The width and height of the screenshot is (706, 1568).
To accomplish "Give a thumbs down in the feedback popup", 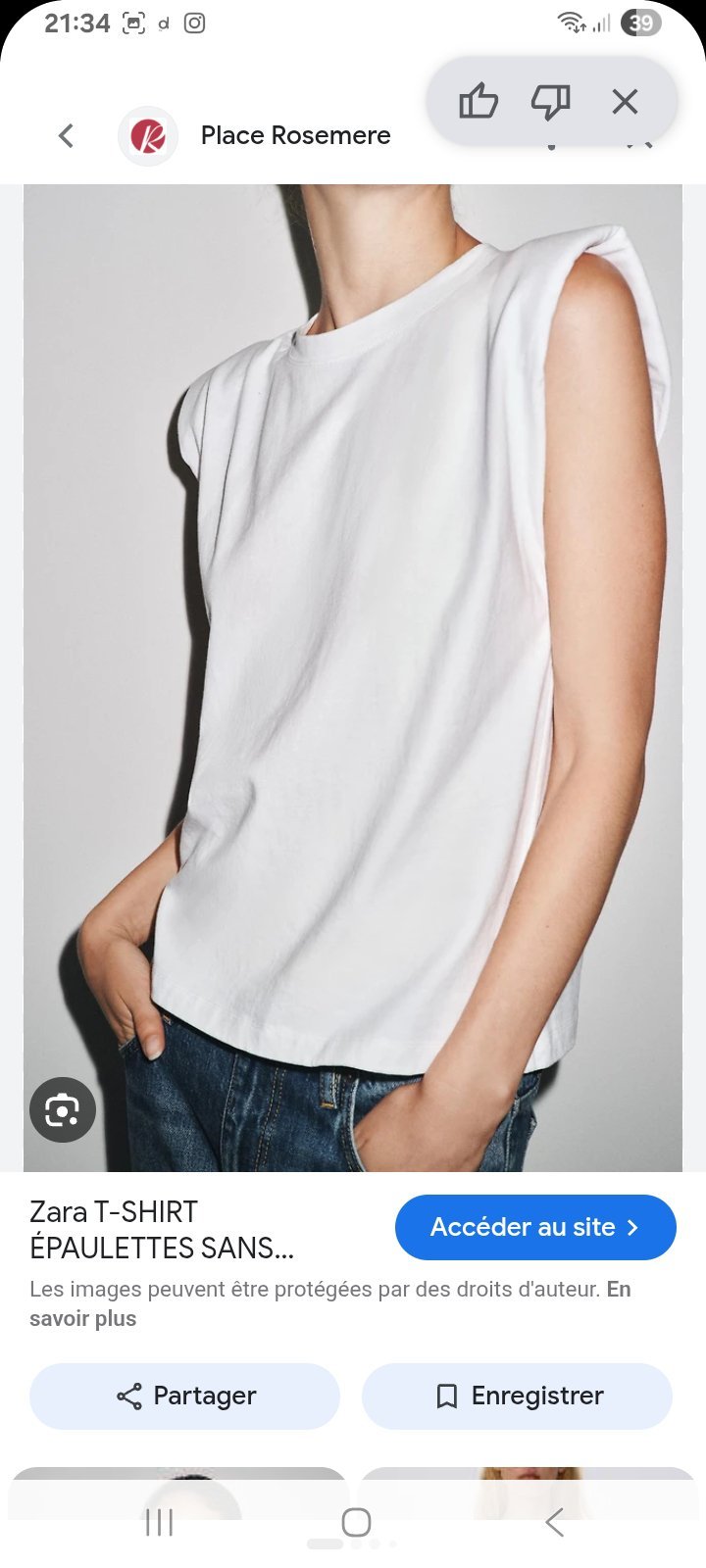I will tap(551, 101).
